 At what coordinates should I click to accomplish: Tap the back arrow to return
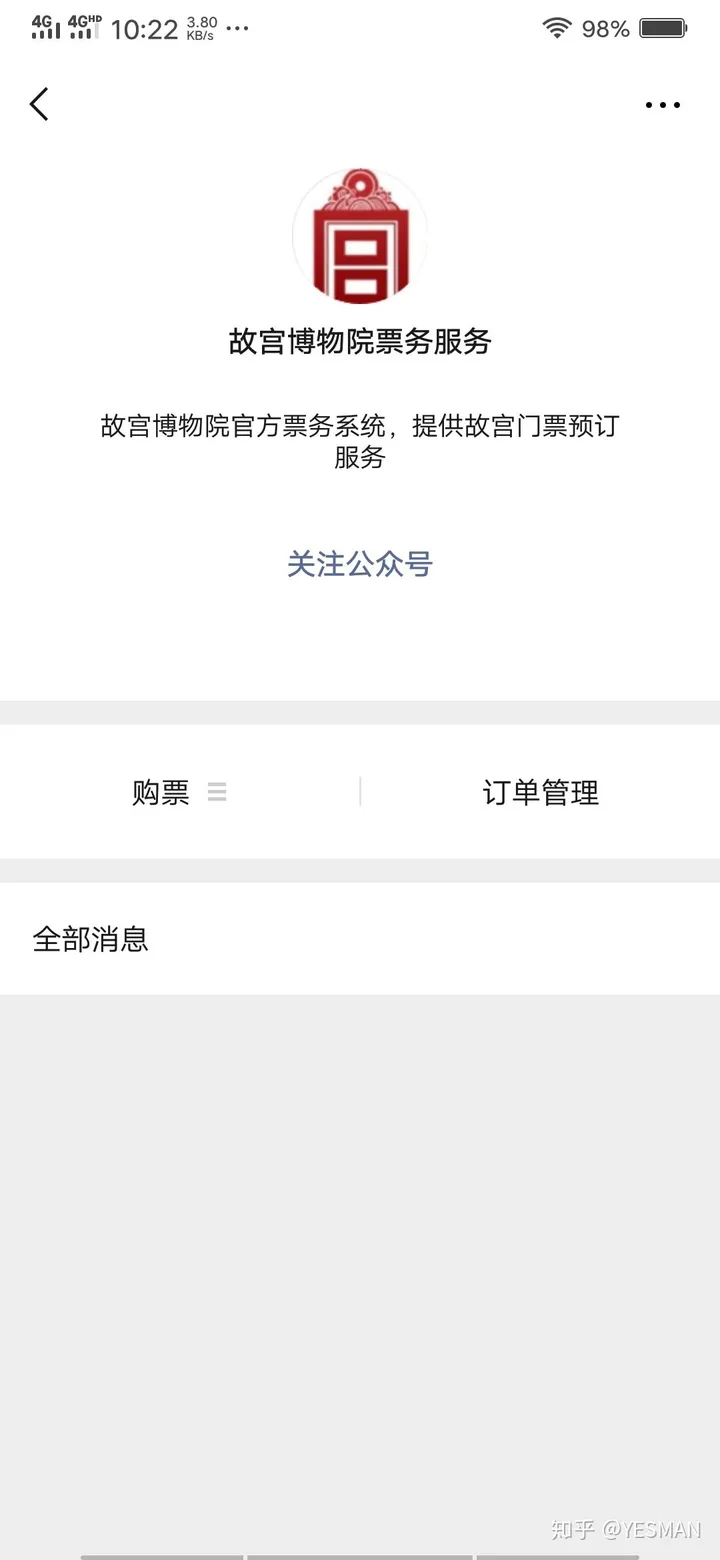pos(39,104)
